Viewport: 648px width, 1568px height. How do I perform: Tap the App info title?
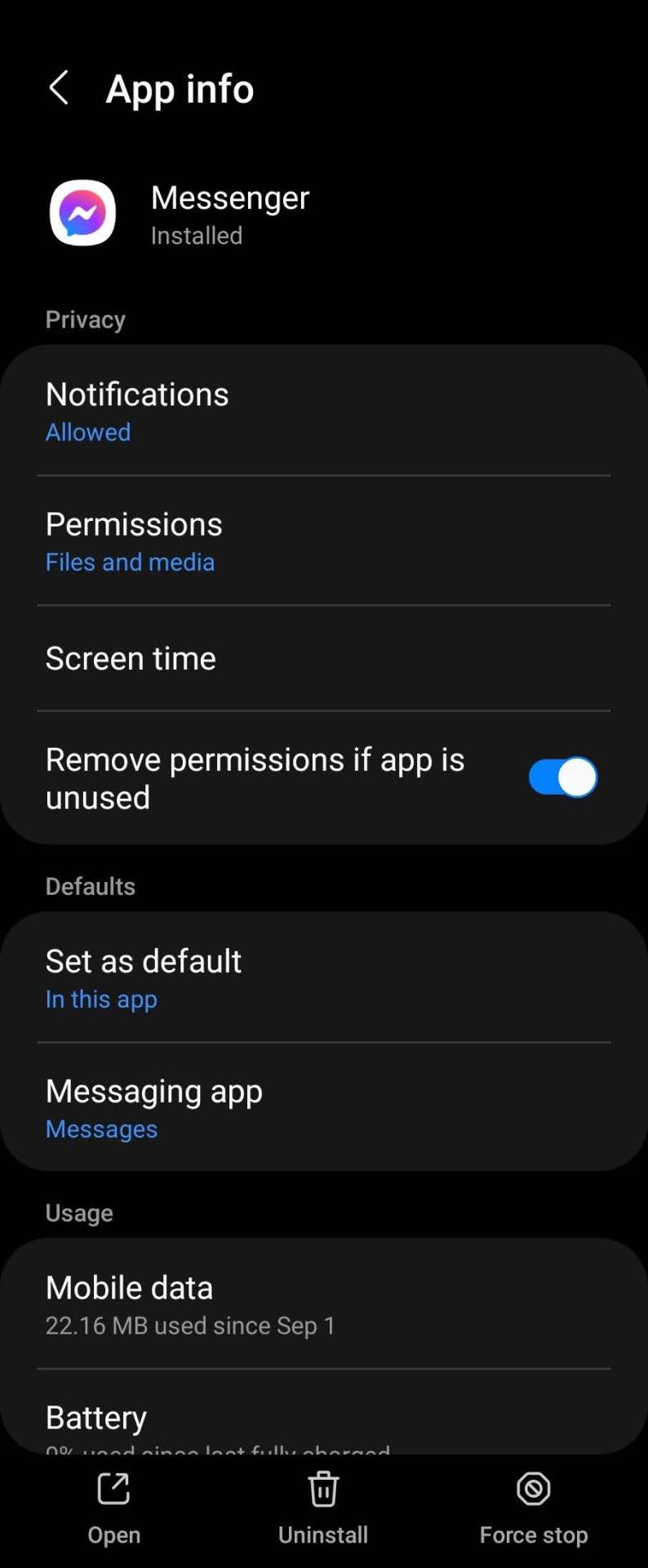click(x=180, y=88)
